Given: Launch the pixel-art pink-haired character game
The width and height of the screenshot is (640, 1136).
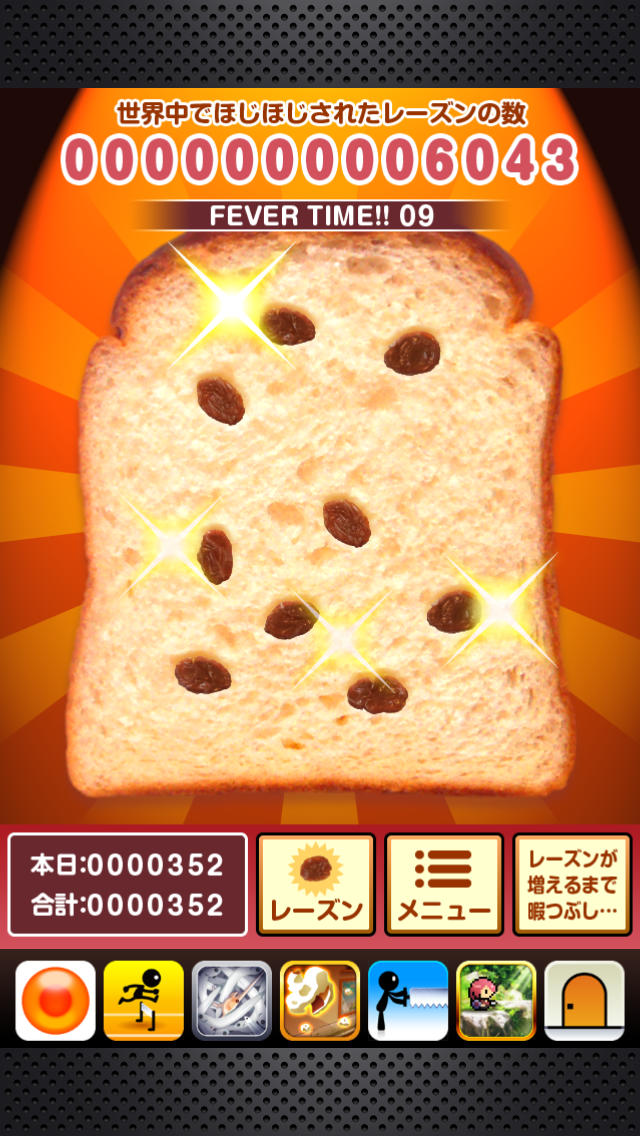Looking at the screenshot, I should coord(496,1001).
